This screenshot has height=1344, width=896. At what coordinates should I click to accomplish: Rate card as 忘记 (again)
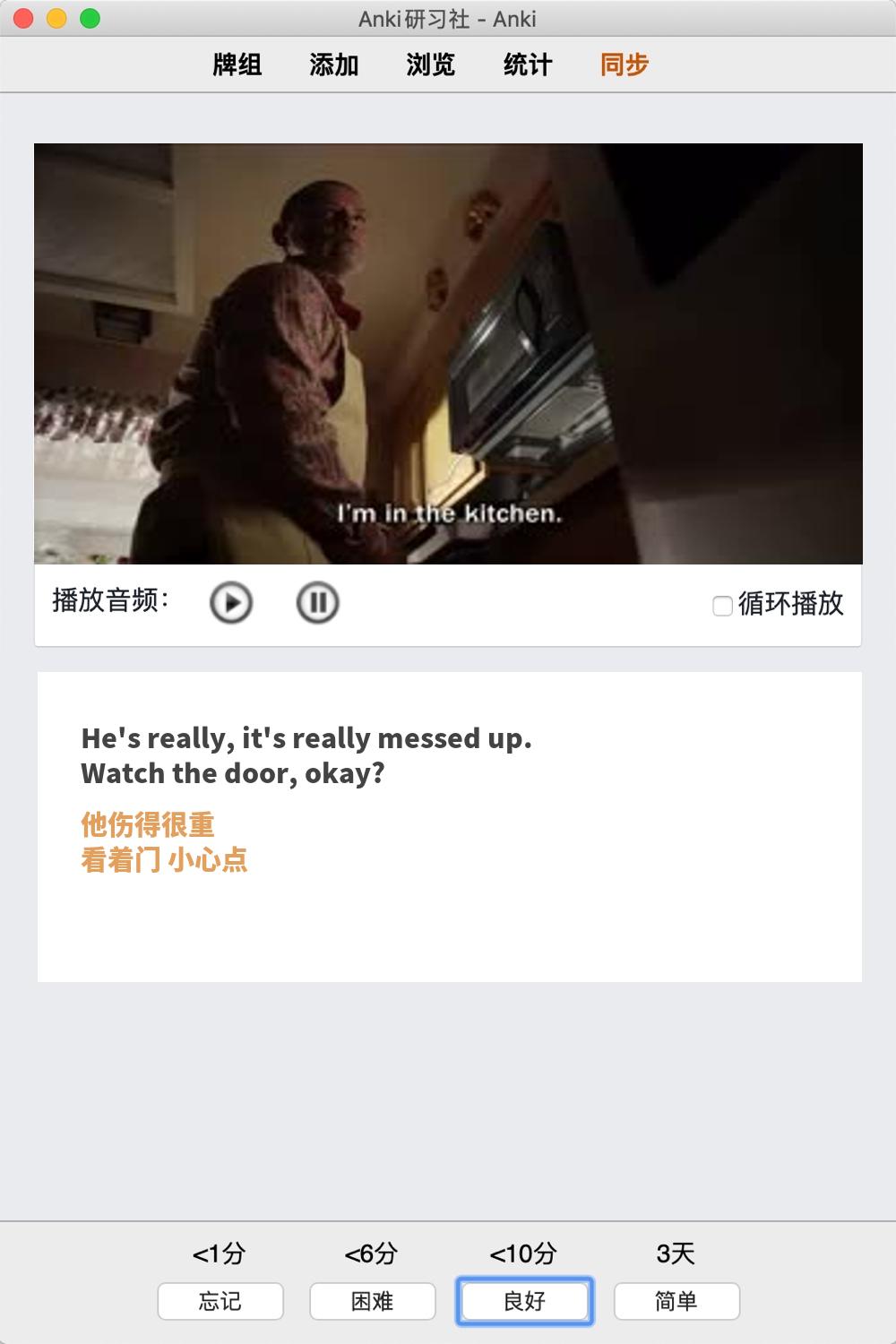(220, 1301)
